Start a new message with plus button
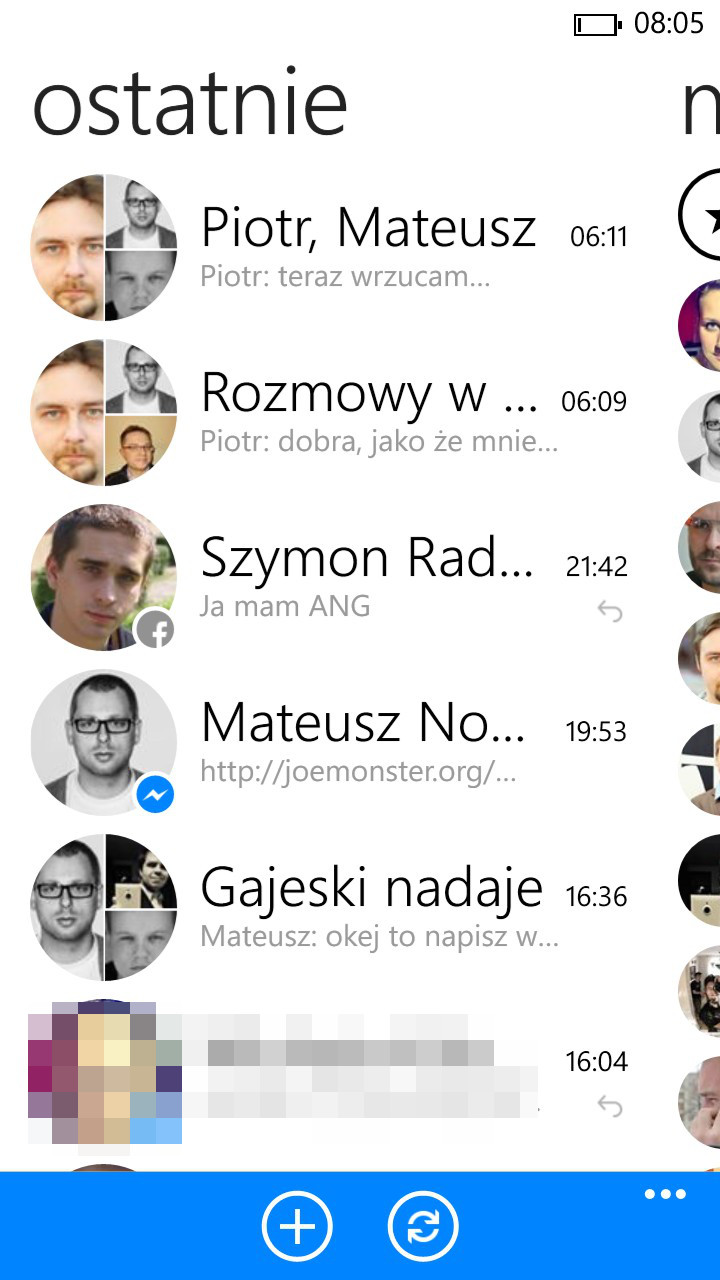 click(x=297, y=1226)
